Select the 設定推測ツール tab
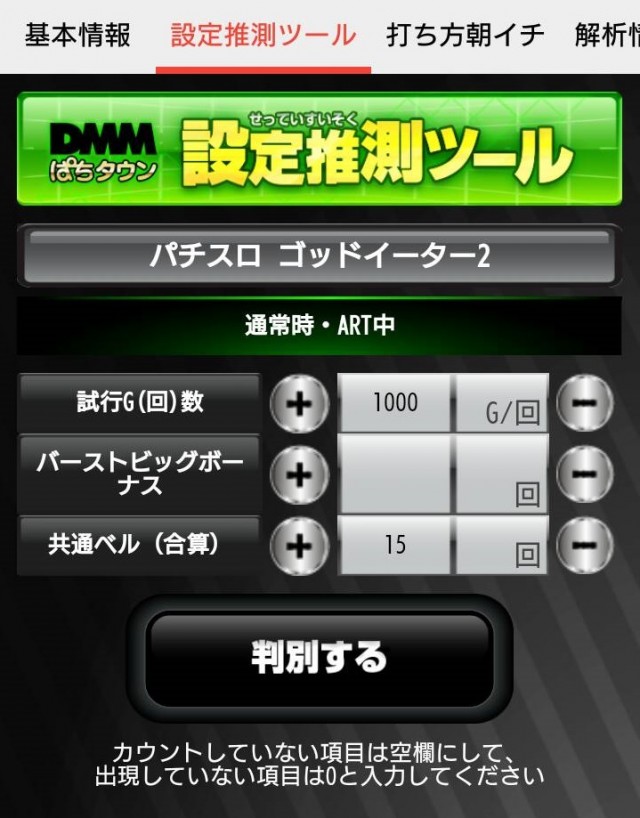The image size is (640, 818). pyautogui.click(x=263, y=35)
